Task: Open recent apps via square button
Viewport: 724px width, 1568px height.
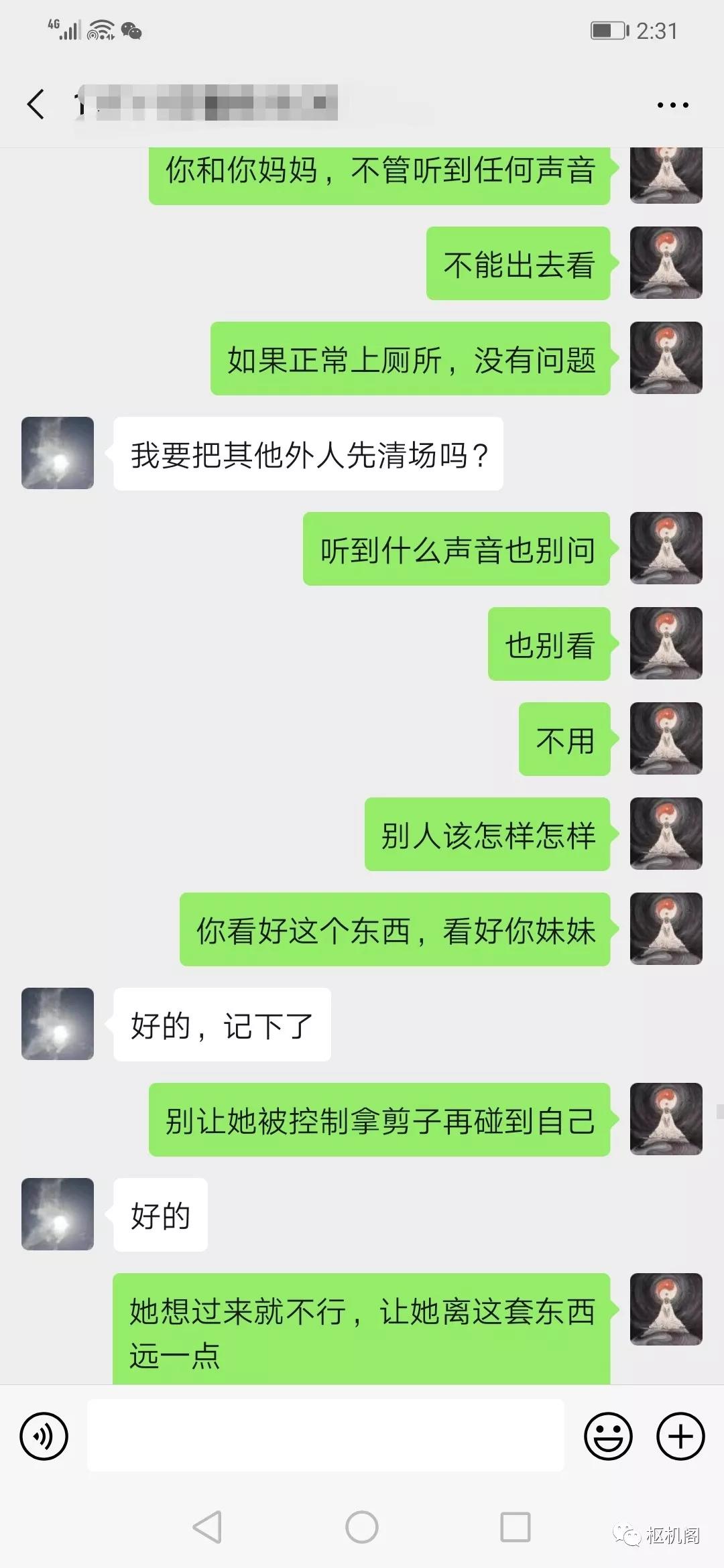Action: [516, 1528]
